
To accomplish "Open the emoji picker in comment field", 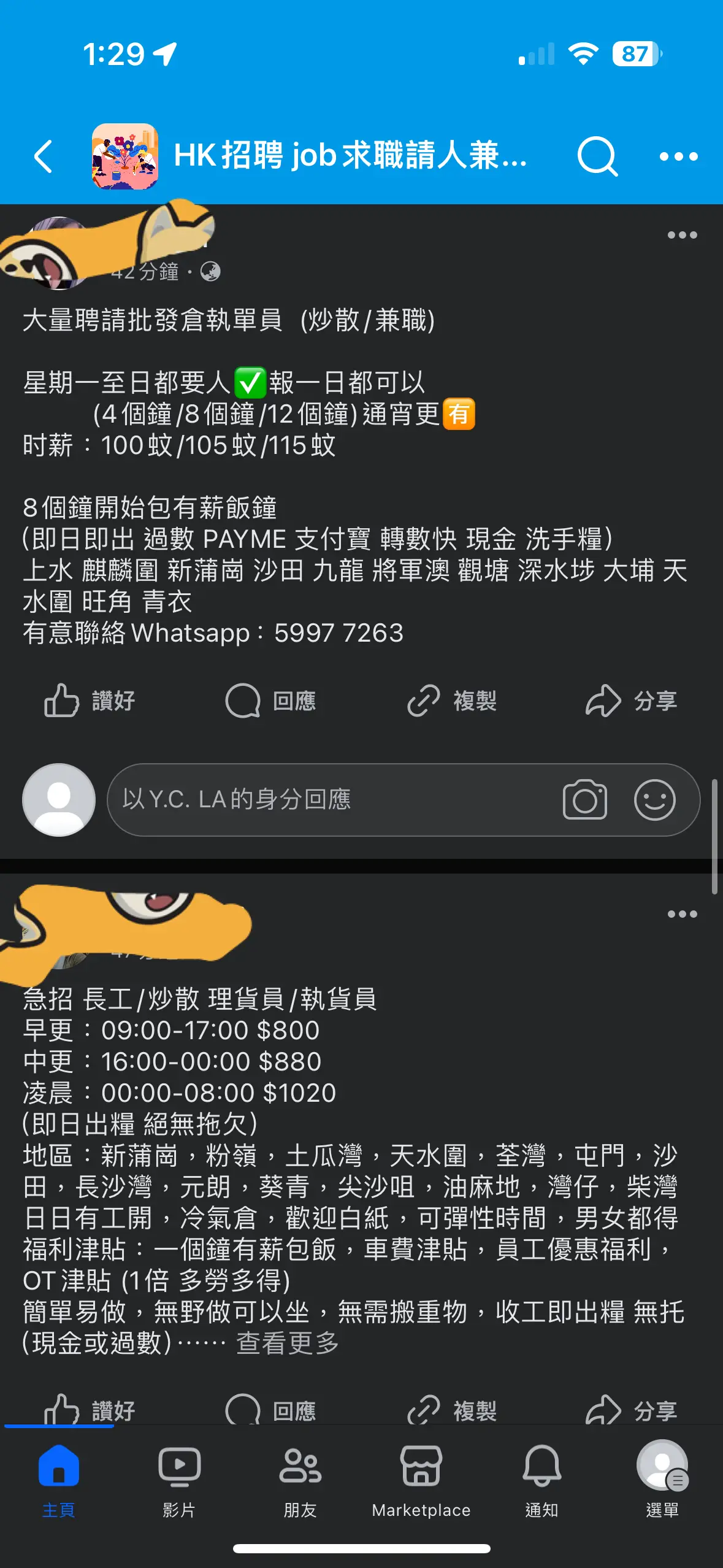I will 654,799.
